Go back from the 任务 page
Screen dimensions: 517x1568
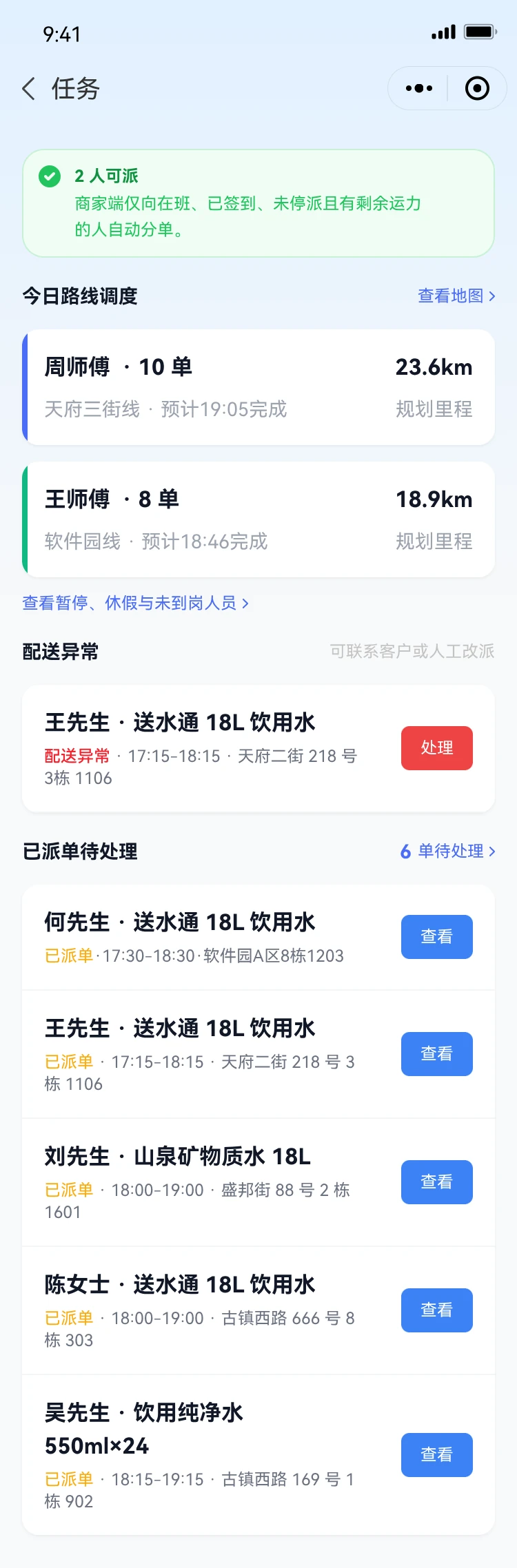pyautogui.click(x=29, y=89)
